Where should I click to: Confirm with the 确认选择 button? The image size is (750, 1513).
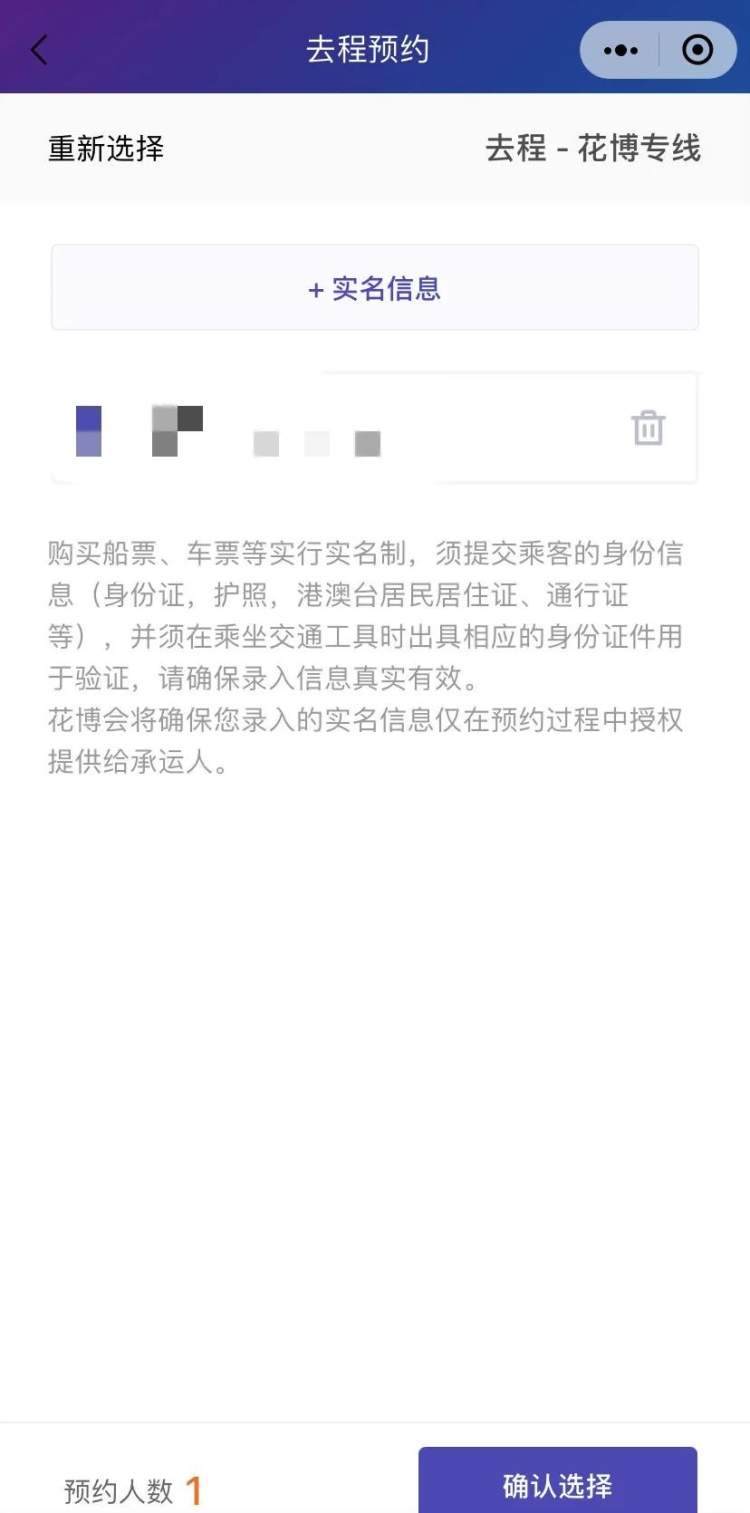click(557, 1484)
